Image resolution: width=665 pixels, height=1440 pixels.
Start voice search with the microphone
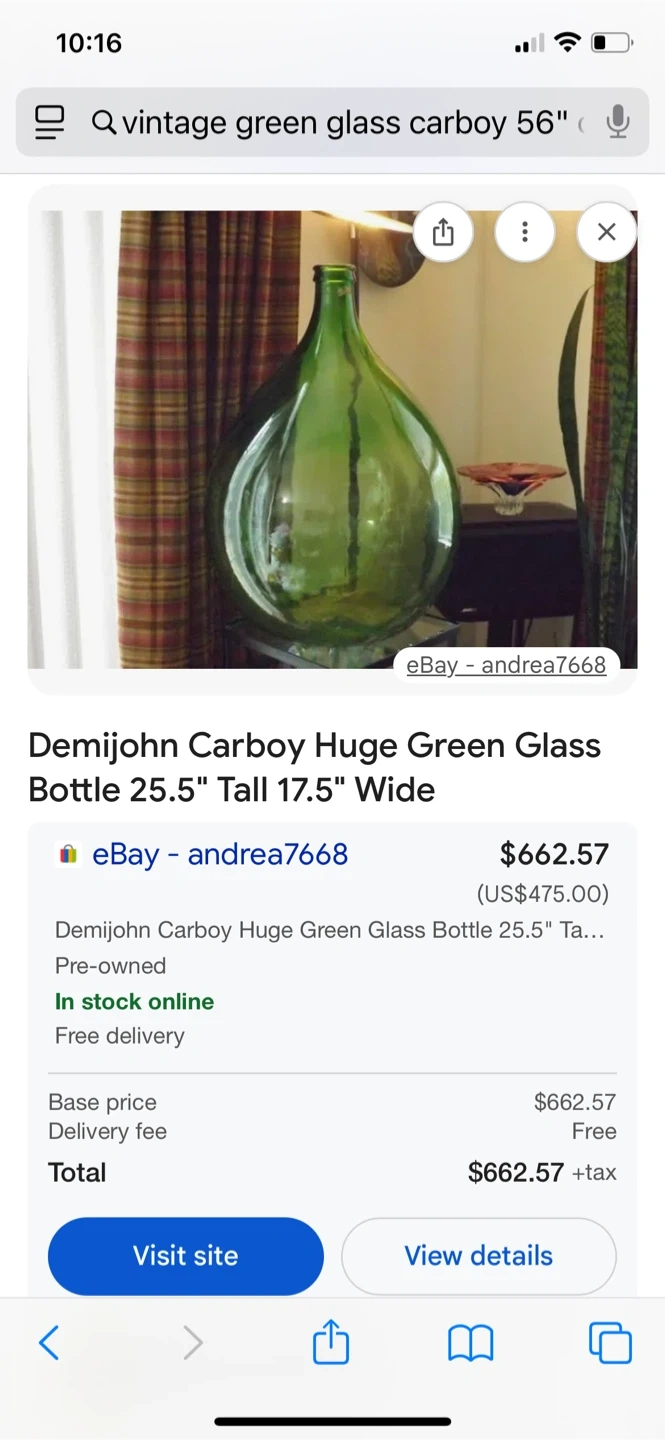[x=618, y=123]
